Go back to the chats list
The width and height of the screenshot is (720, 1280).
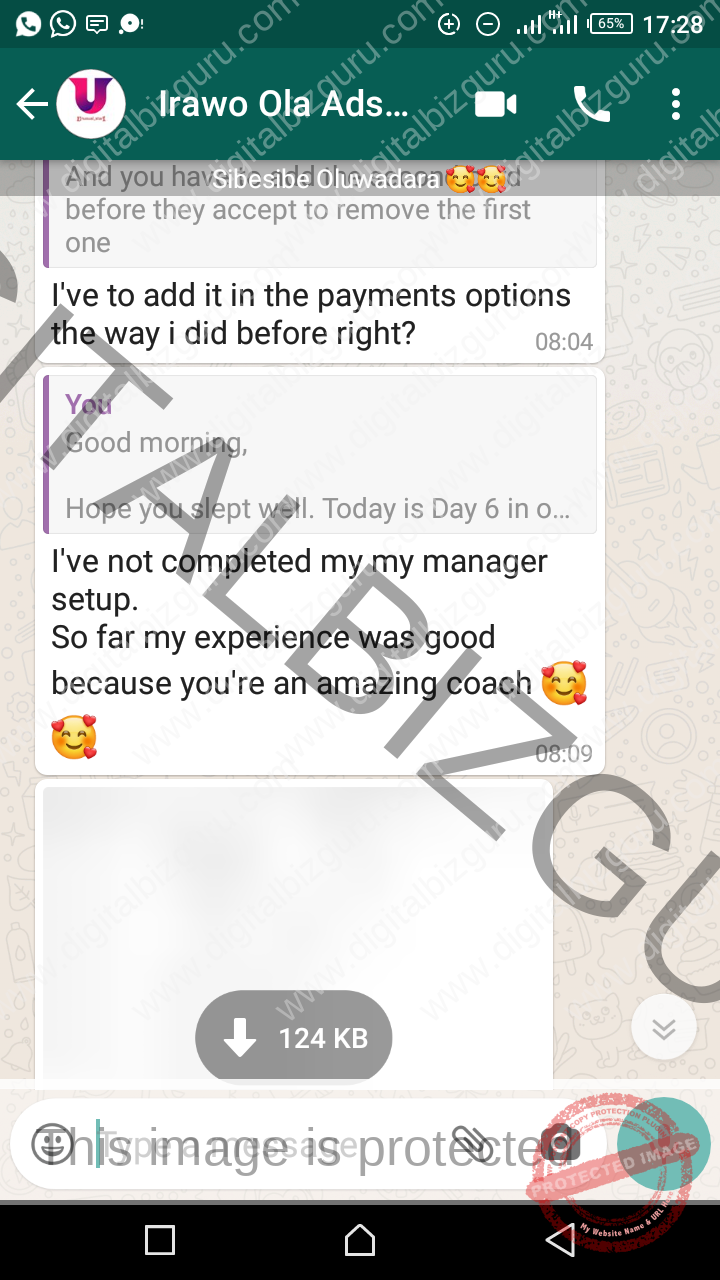tap(32, 104)
